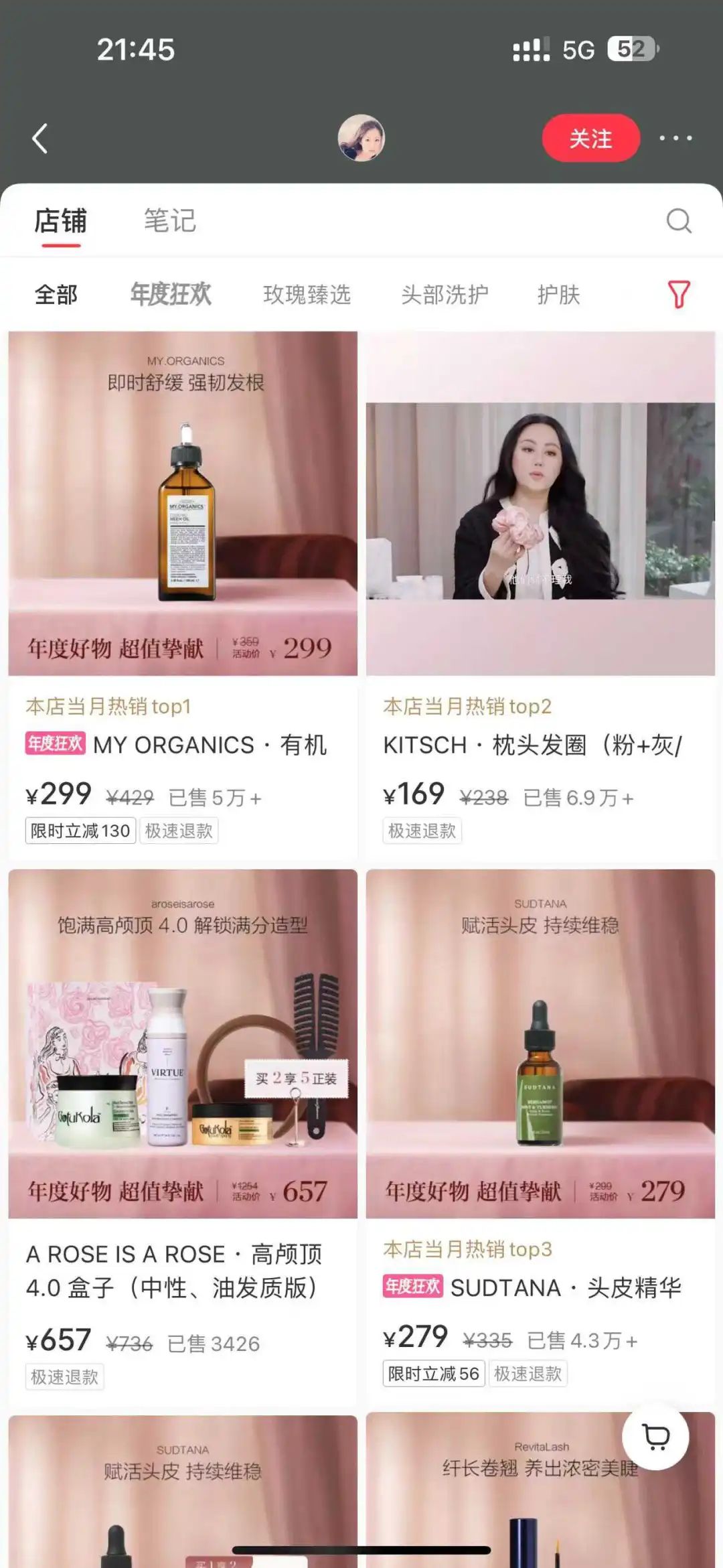
Task: Open the three-dot overflow menu
Action: click(675, 138)
